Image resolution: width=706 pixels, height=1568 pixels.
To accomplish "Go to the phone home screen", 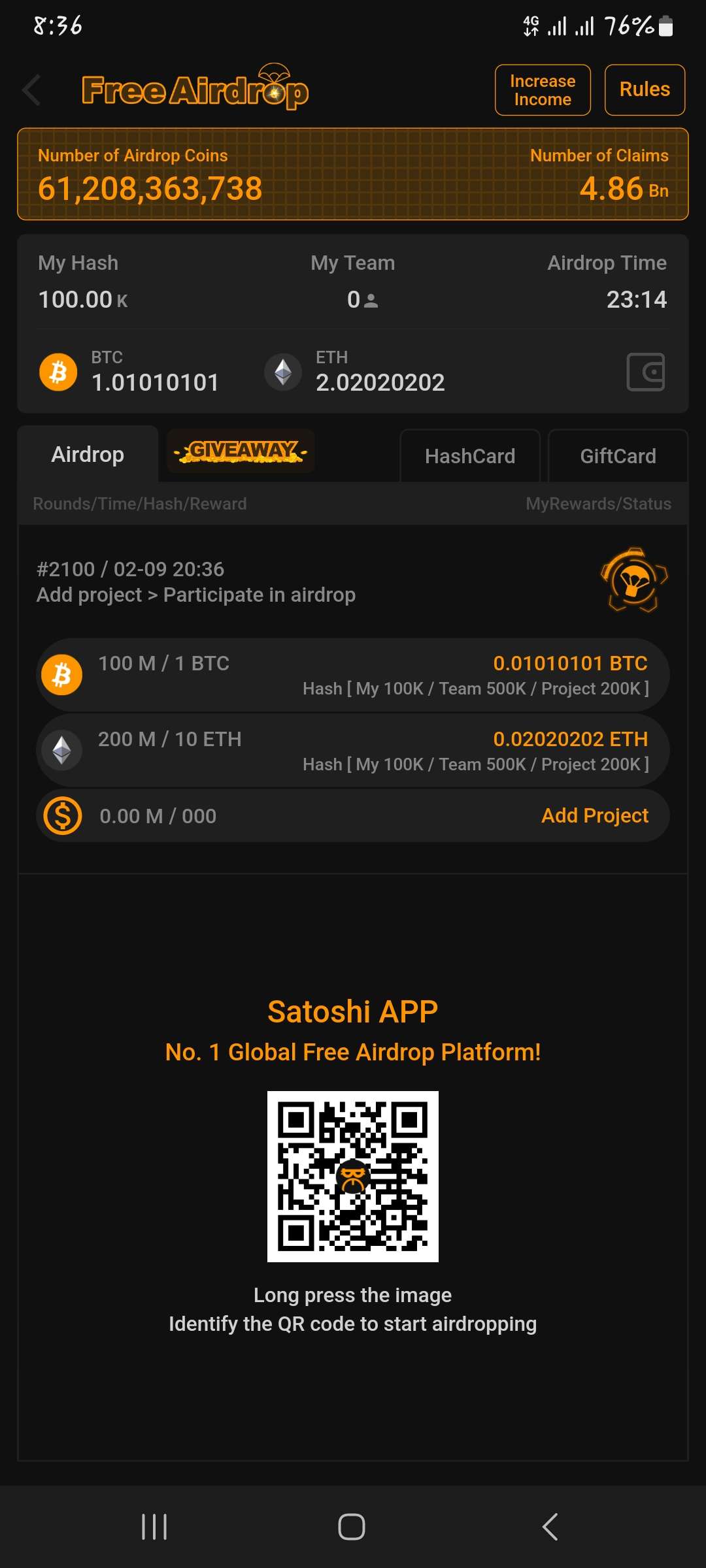I will (x=352, y=1527).
